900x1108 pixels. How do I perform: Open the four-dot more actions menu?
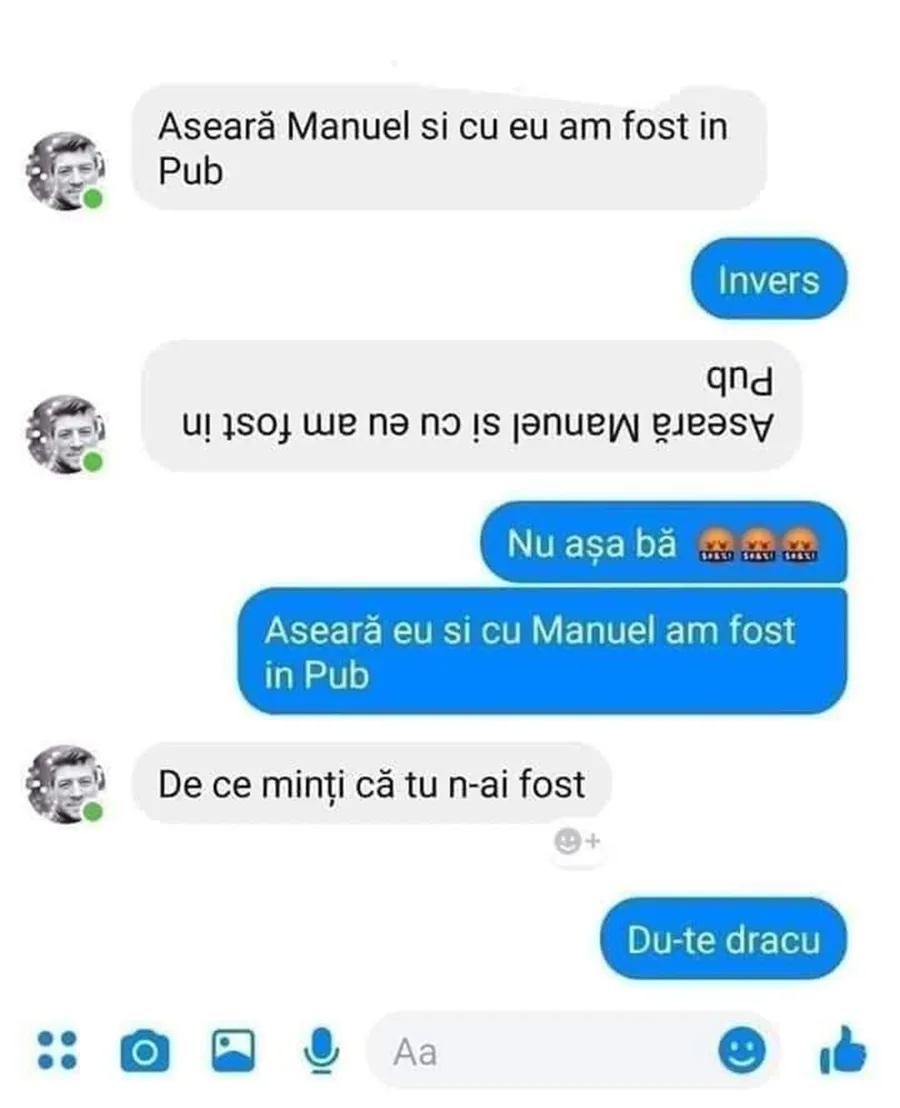(57, 1049)
